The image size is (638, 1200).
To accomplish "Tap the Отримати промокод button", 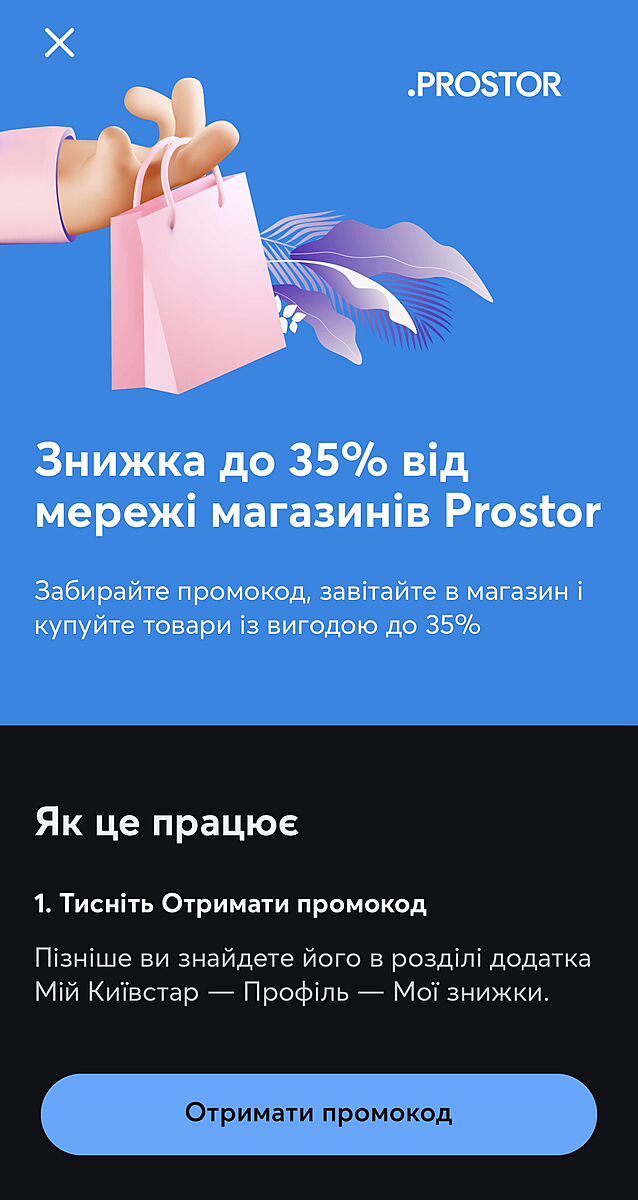I will [319, 1113].
